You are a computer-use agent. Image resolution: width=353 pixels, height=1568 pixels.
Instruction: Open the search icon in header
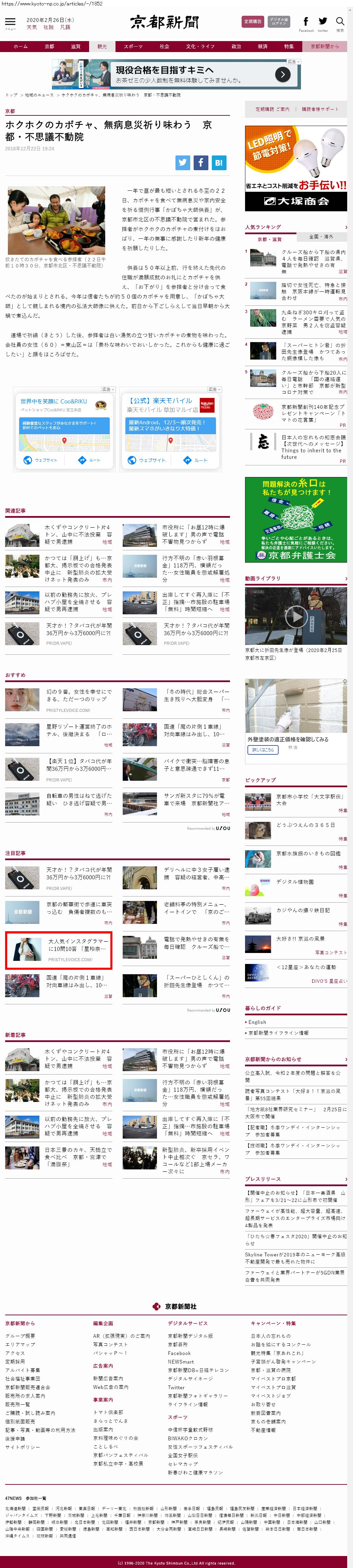pos(340,23)
